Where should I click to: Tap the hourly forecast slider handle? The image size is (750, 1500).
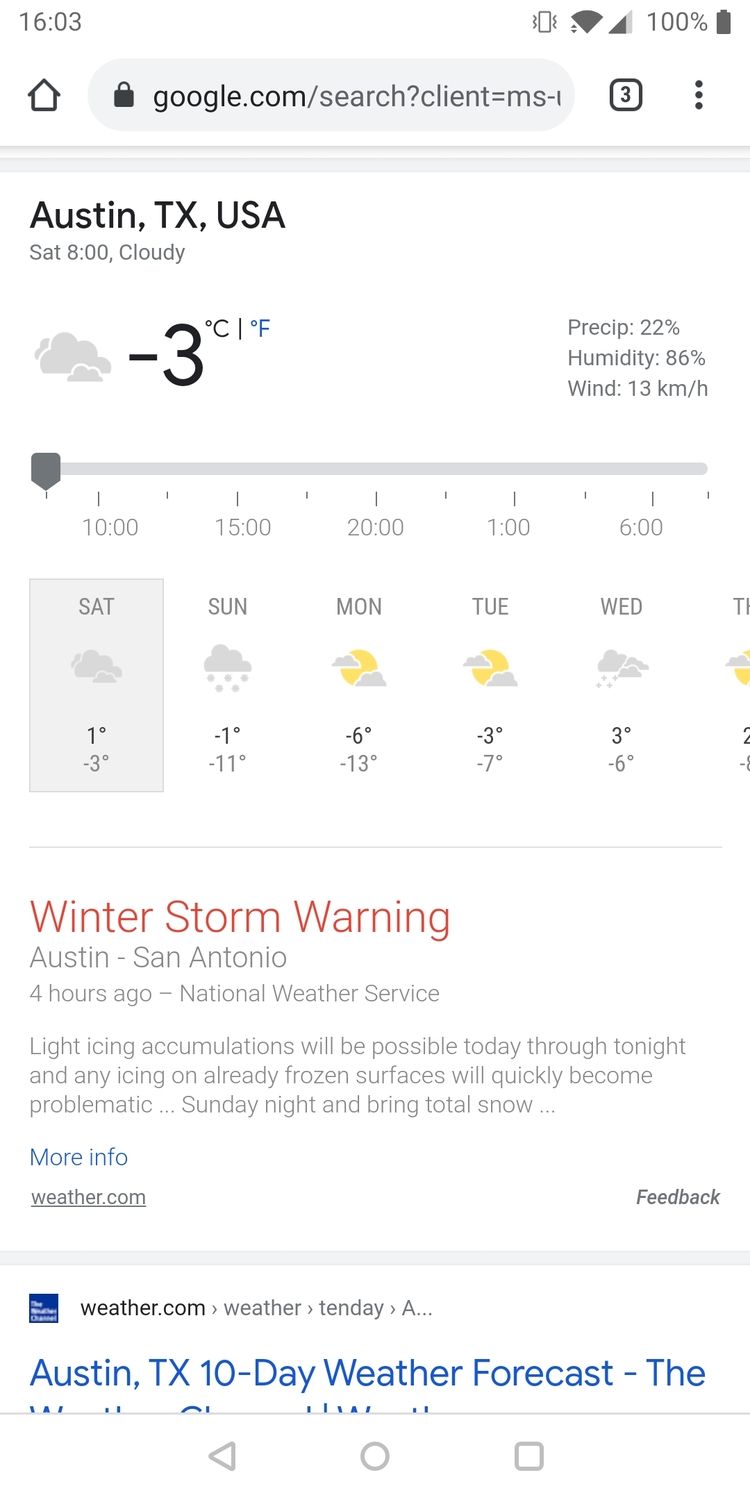click(46, 469)
